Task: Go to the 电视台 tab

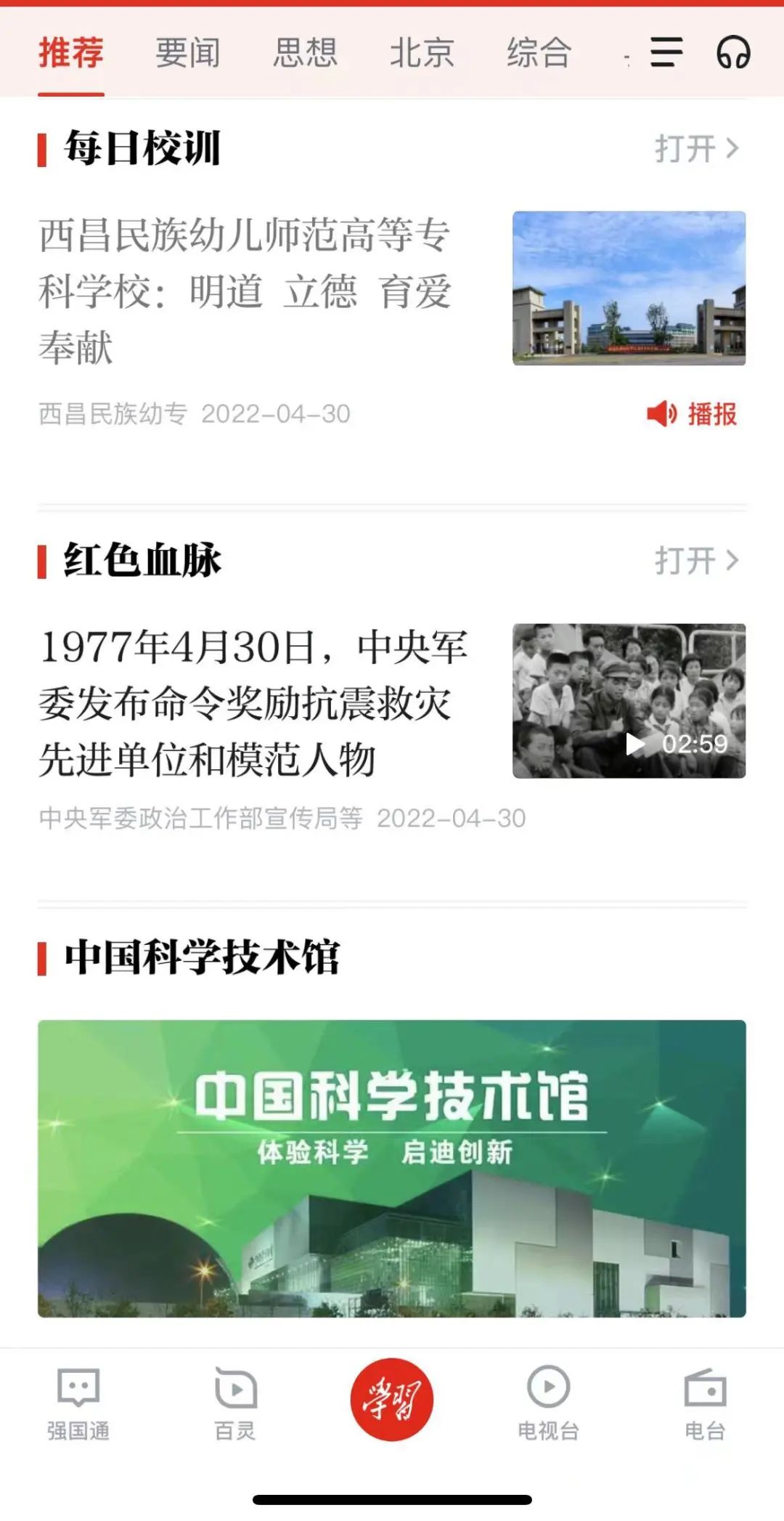Action: click(x=548, y=1403)
